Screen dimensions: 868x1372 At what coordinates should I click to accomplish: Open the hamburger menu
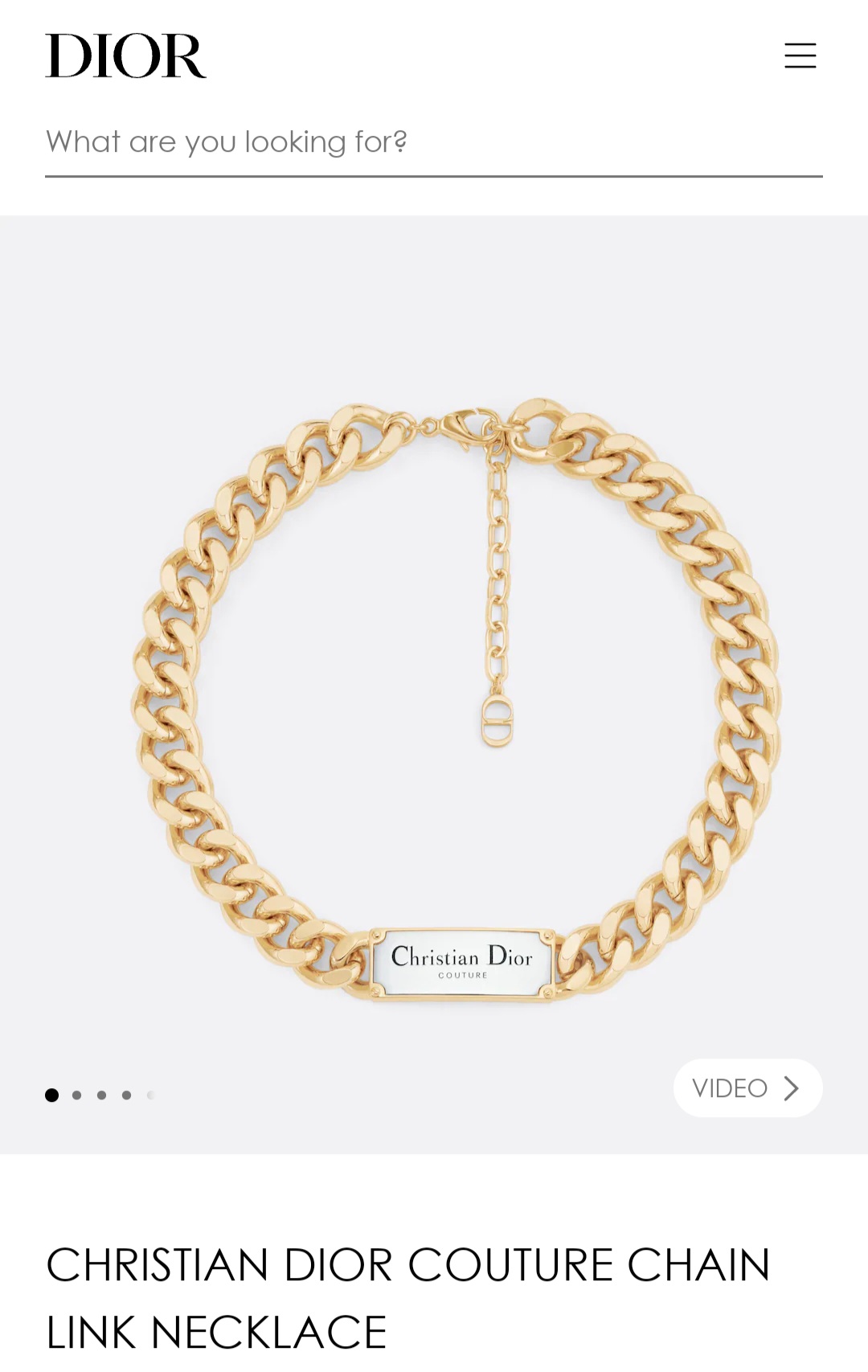pos(800,55)
